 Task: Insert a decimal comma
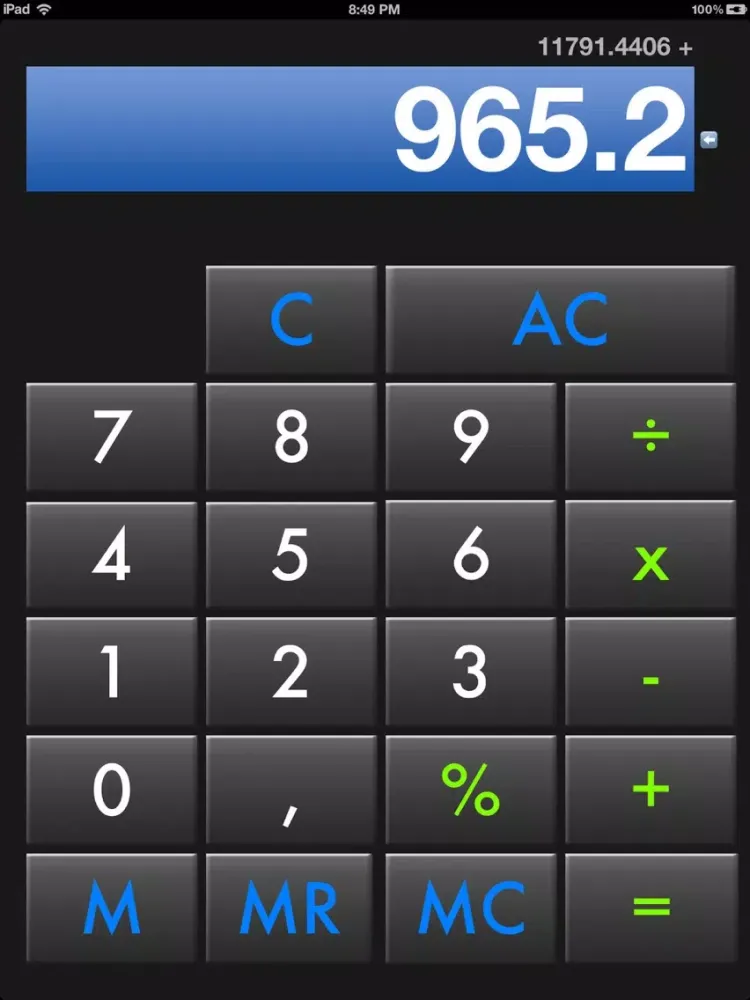click(291, 790)
